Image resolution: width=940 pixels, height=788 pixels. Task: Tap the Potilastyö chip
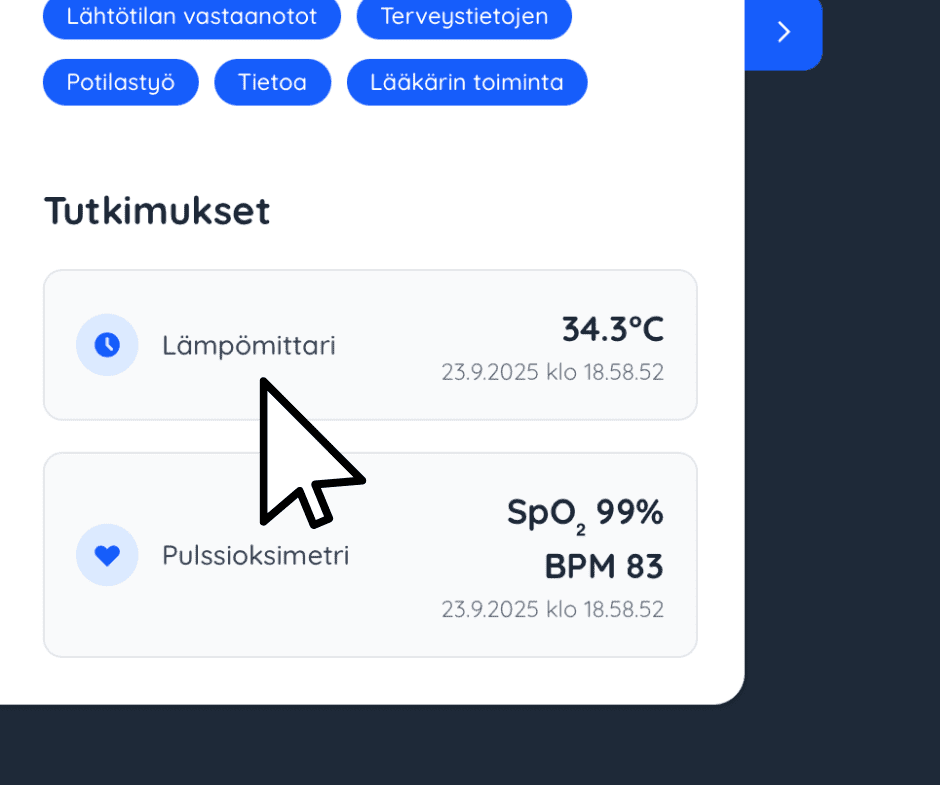point(121,82)
